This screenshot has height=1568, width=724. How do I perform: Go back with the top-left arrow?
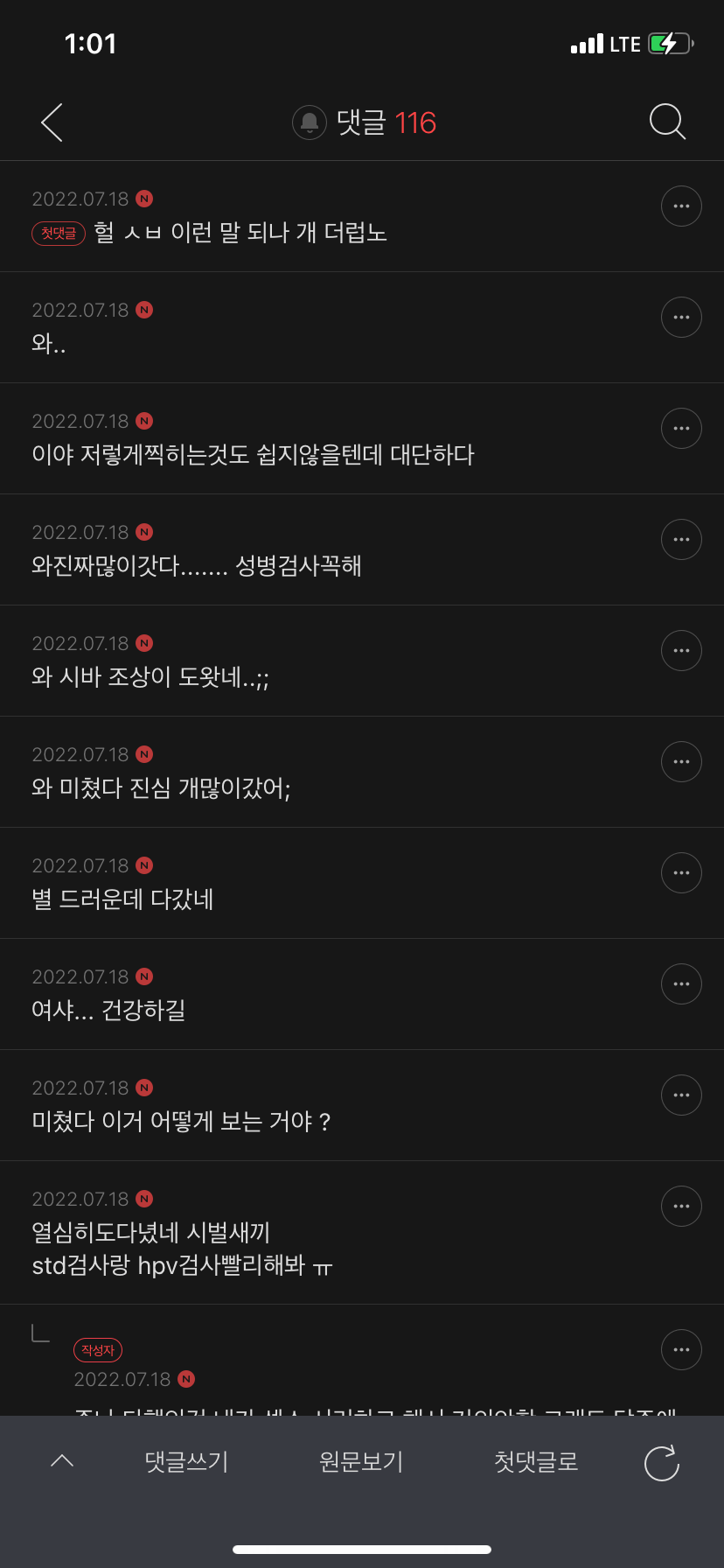(x=52, y=122)
